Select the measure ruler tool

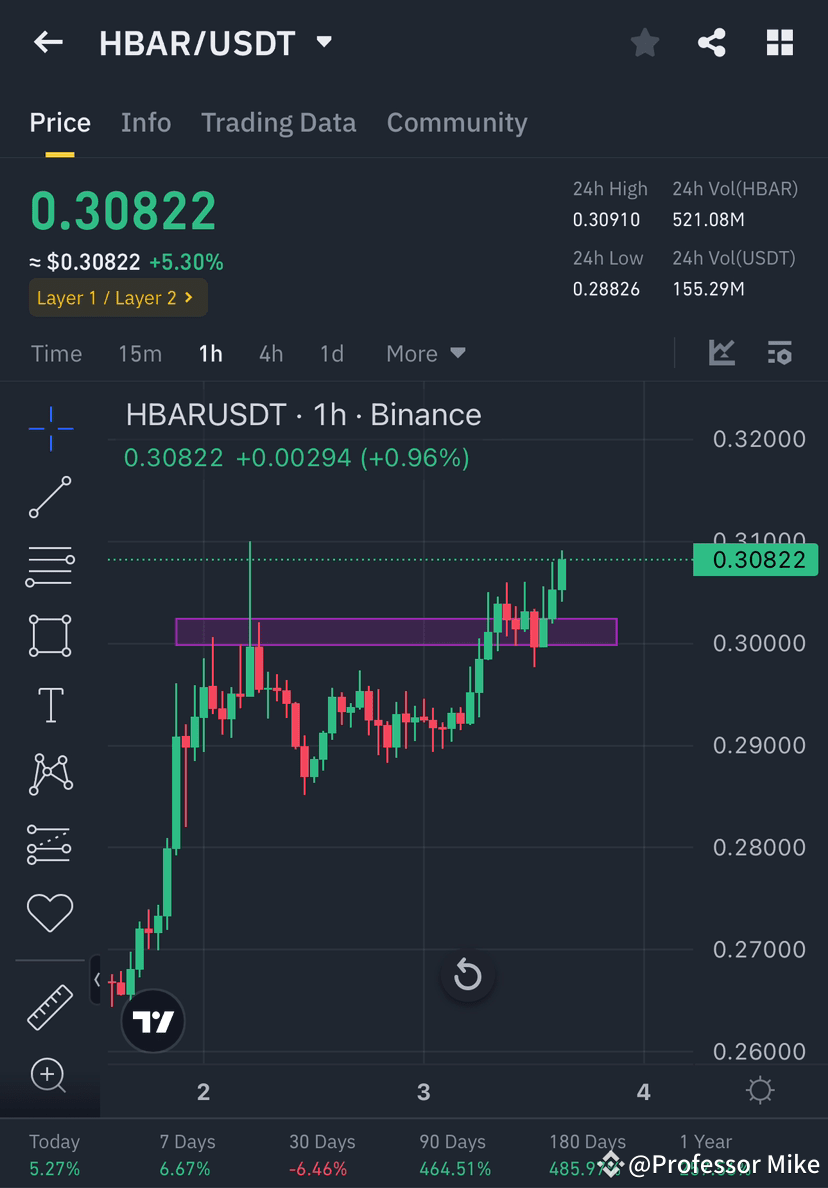[x=50, y=1006]
